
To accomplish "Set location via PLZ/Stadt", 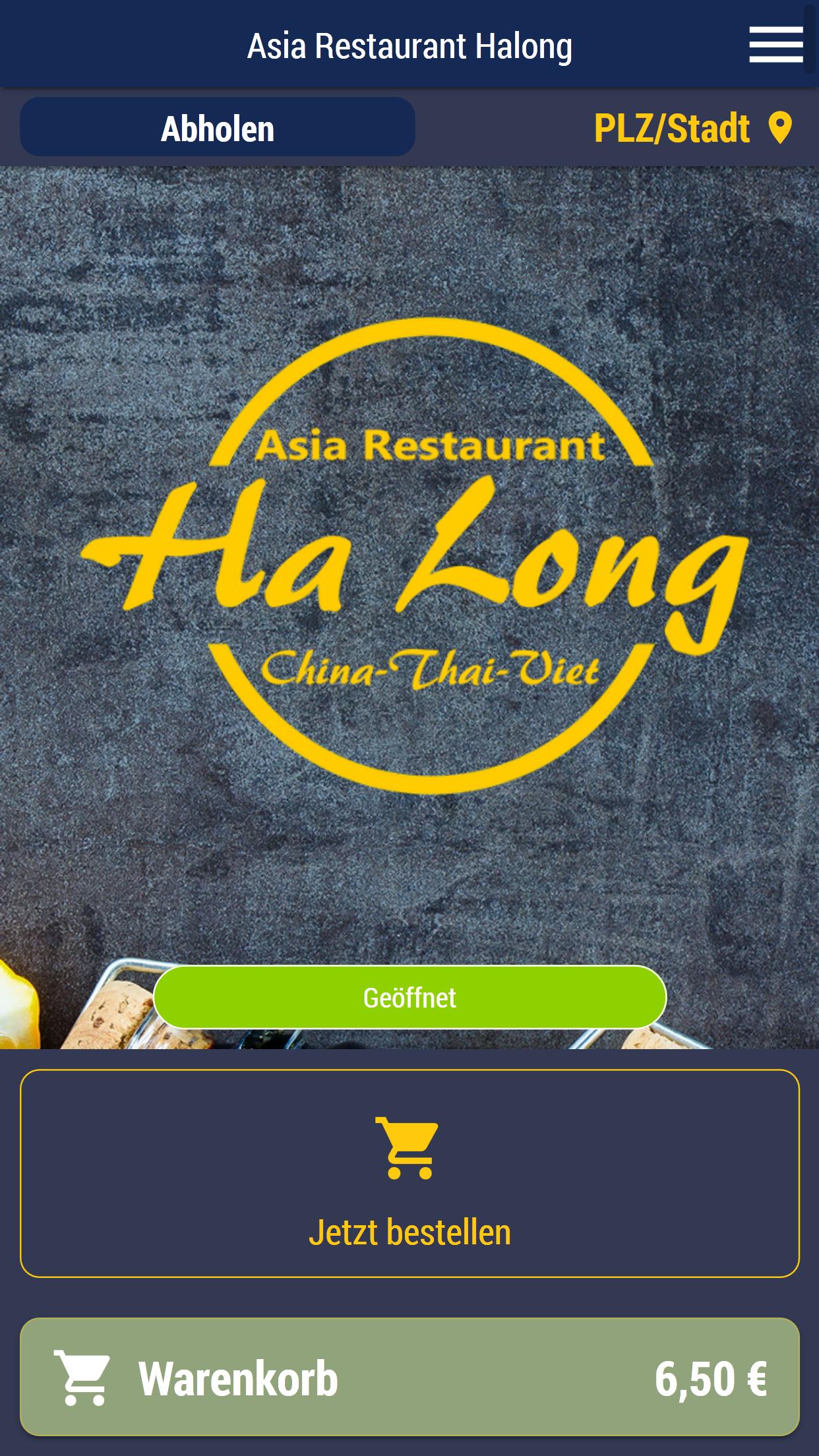I will click(x=692, y=127).
